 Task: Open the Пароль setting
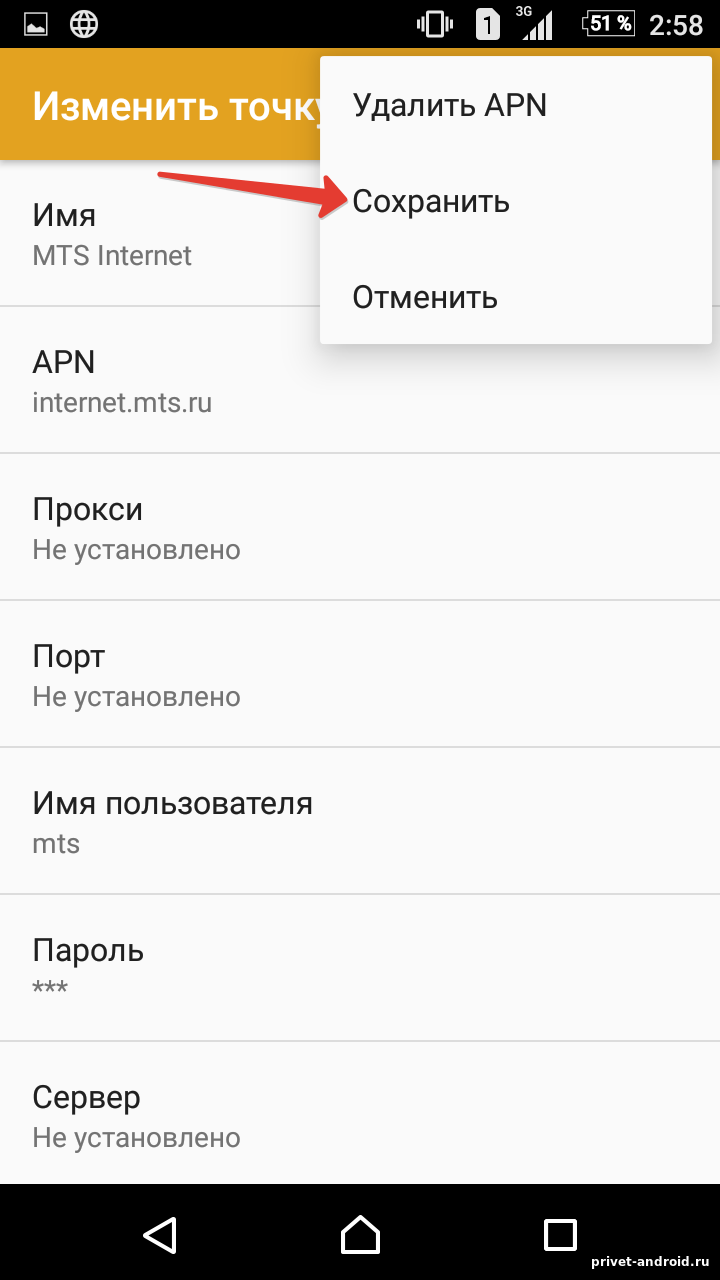pyautogui.click(x=360, y=967)
